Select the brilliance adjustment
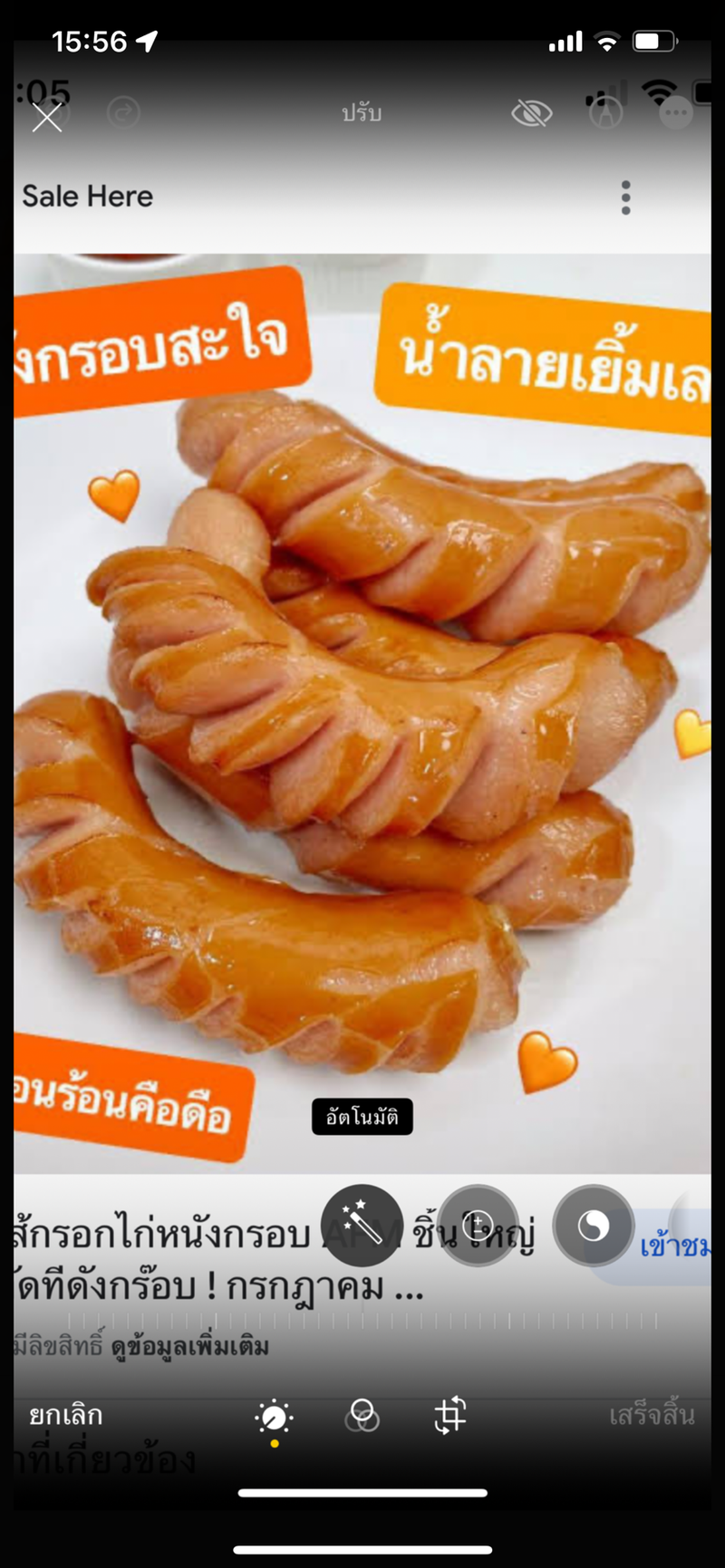725x1568 pixels. coord(593,1225)
